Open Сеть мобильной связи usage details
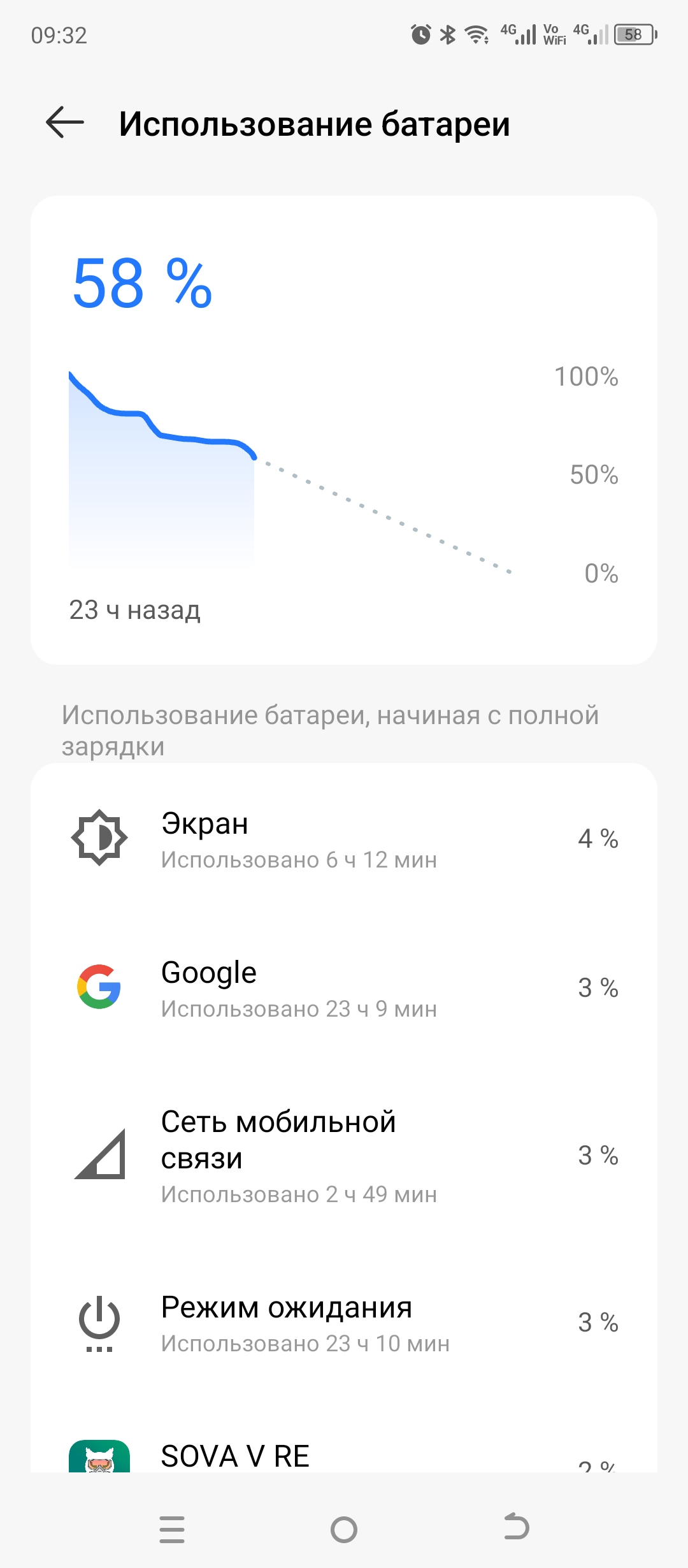 [x=344, y=1155]
